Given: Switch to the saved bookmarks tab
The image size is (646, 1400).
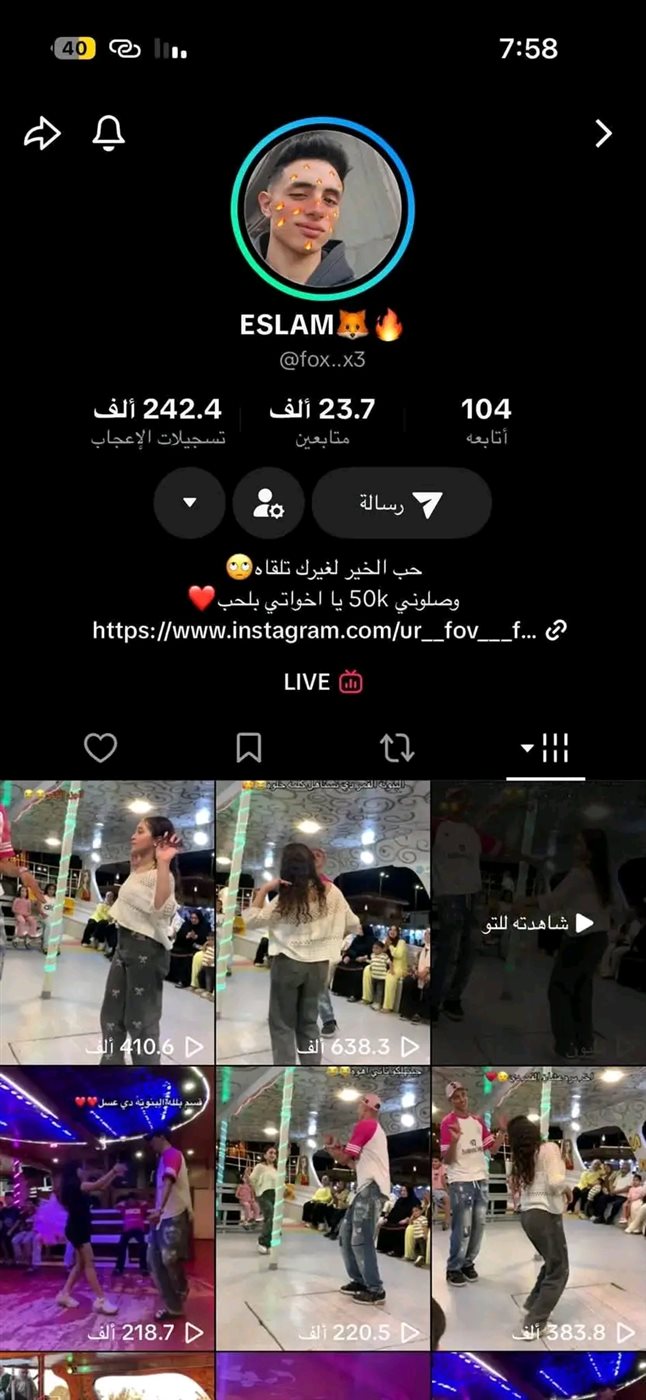Looking at the screenshot, I should click(x=248, y=747).
